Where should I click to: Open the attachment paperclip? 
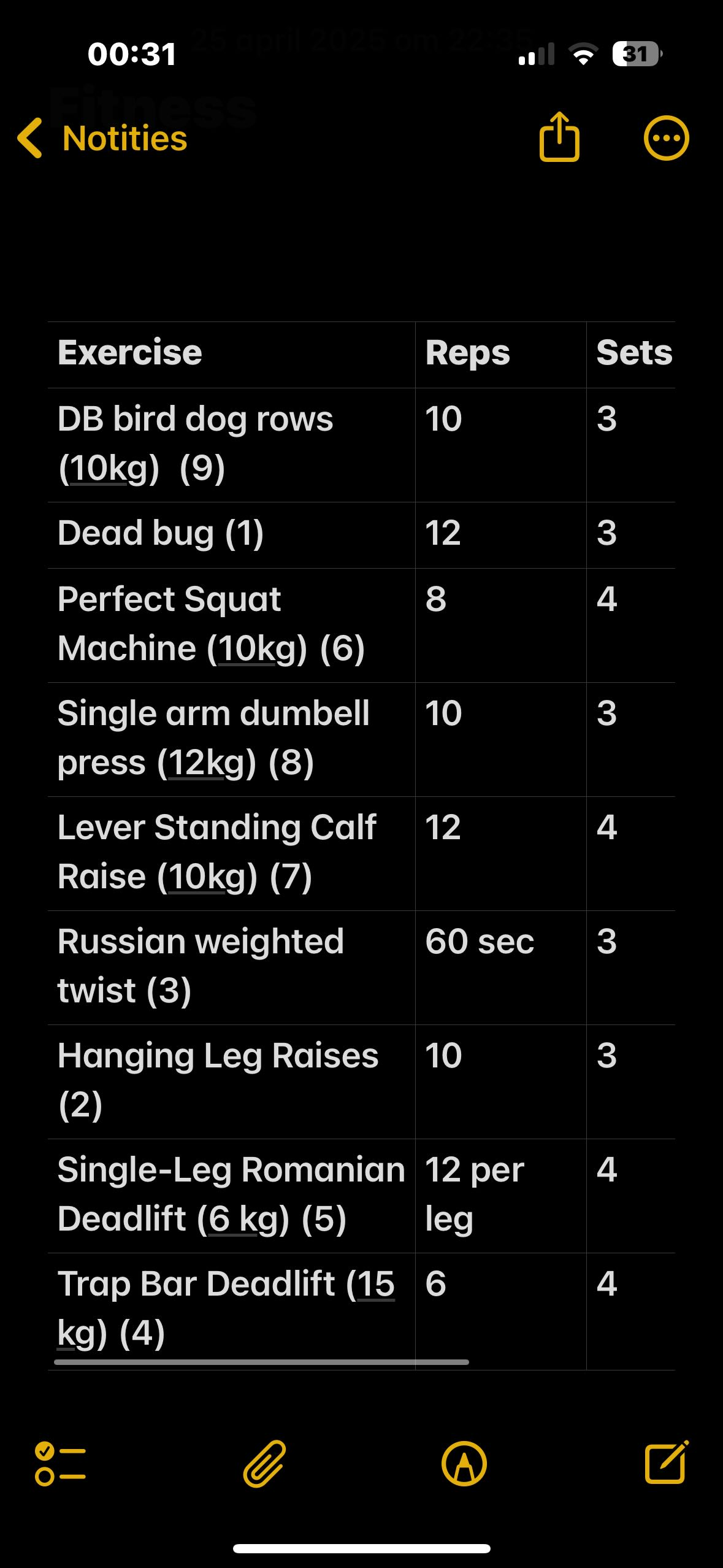click(x=264, y=1464)
